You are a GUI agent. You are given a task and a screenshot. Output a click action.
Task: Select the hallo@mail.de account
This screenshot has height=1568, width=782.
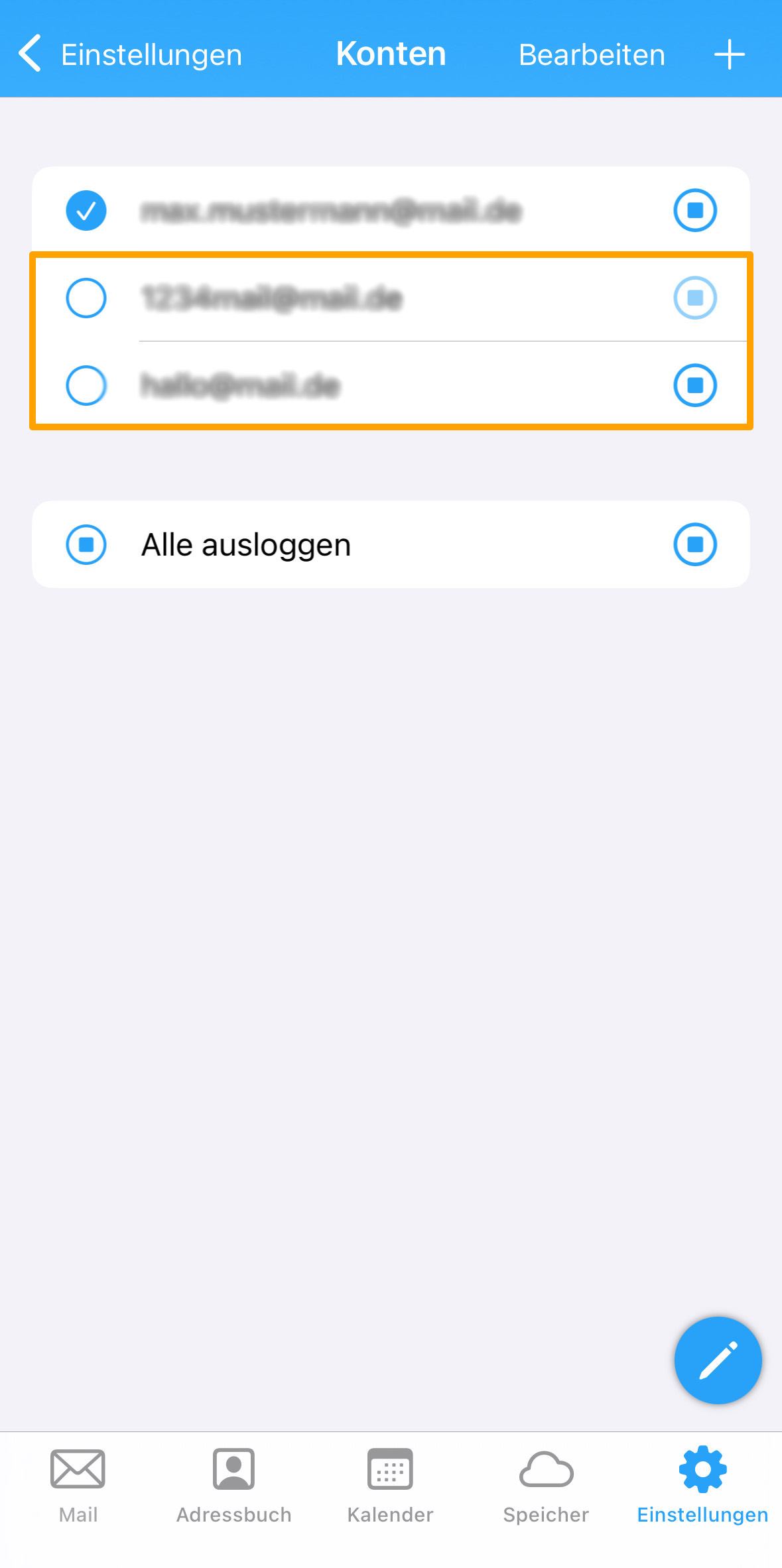(86, 385)
